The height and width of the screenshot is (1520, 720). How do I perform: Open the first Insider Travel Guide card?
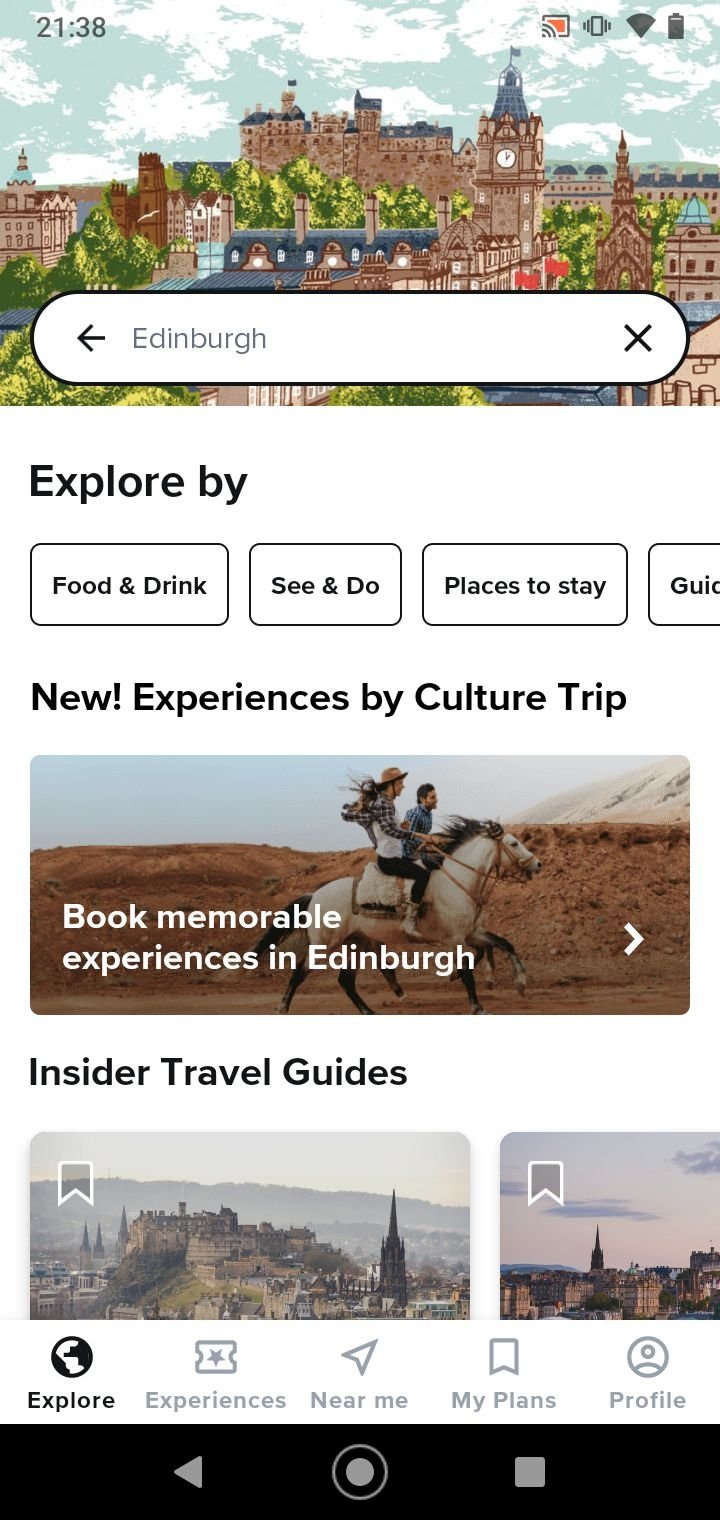[x=250, y=1226]
